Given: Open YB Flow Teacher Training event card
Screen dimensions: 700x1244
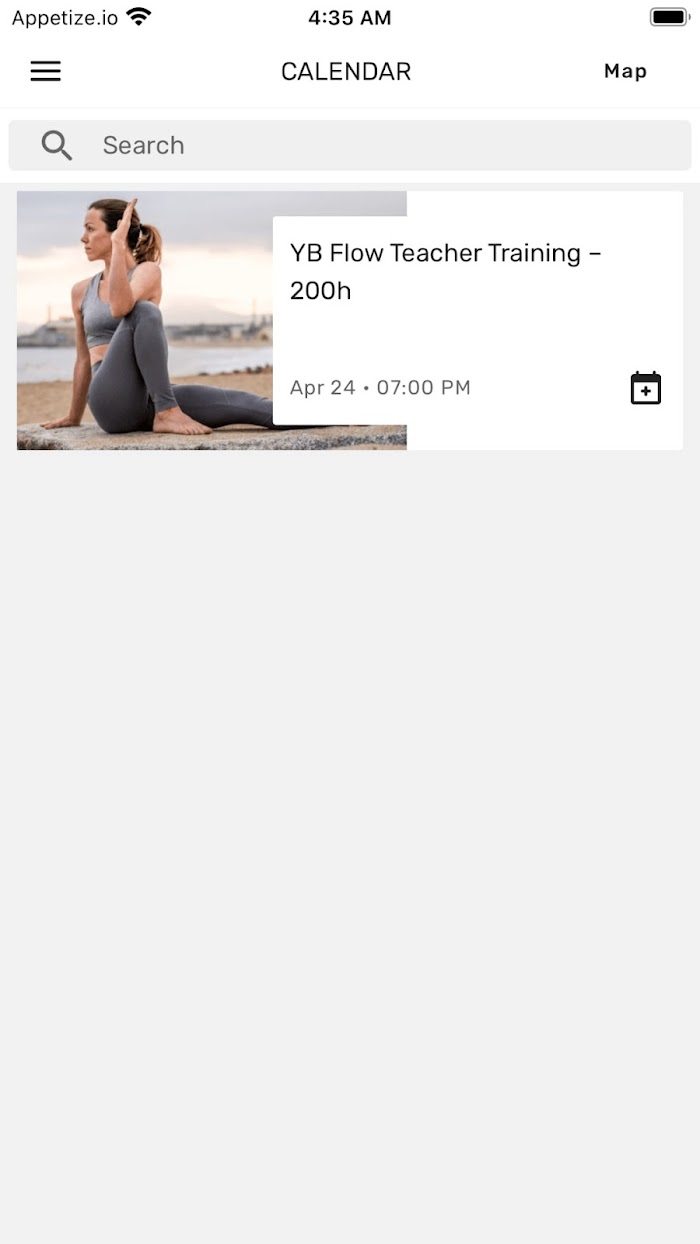Looking at the screenshot, I should [x=350, y=320].
